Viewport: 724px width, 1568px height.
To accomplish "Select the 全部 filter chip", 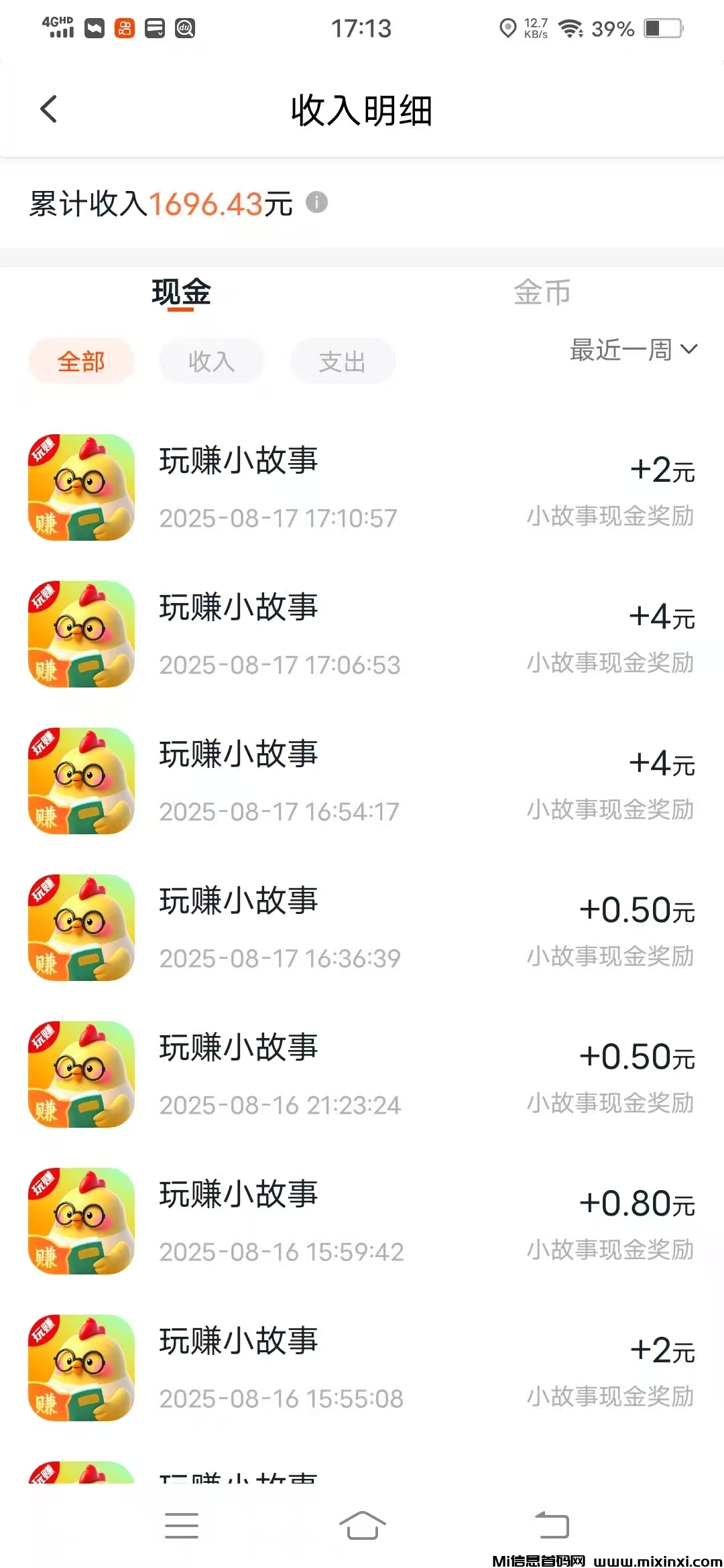I will pyautogui.click(x=81, y=362).
